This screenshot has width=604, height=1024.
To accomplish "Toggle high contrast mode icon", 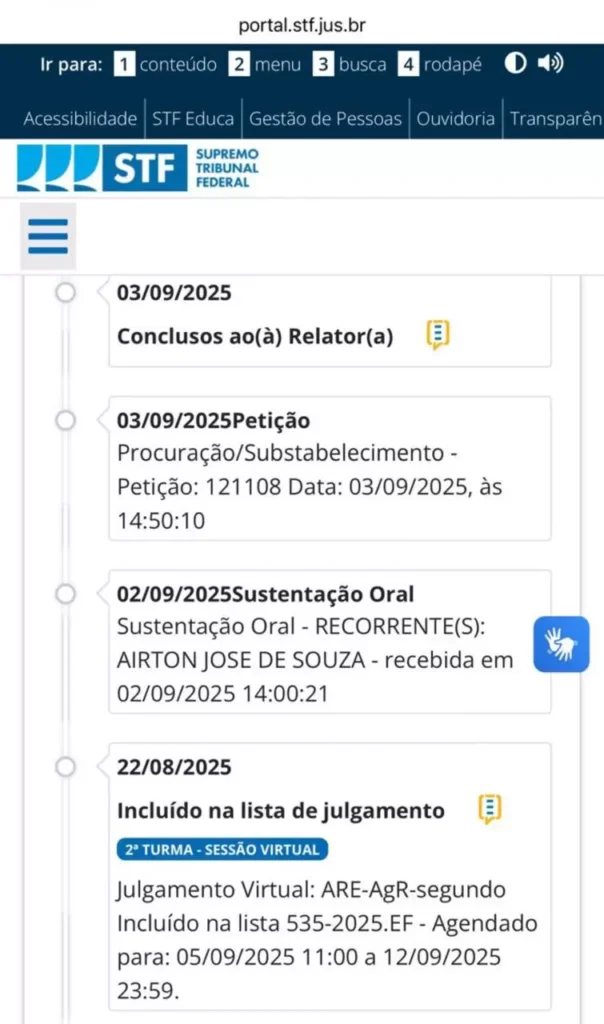I will (x=515, y=63).
